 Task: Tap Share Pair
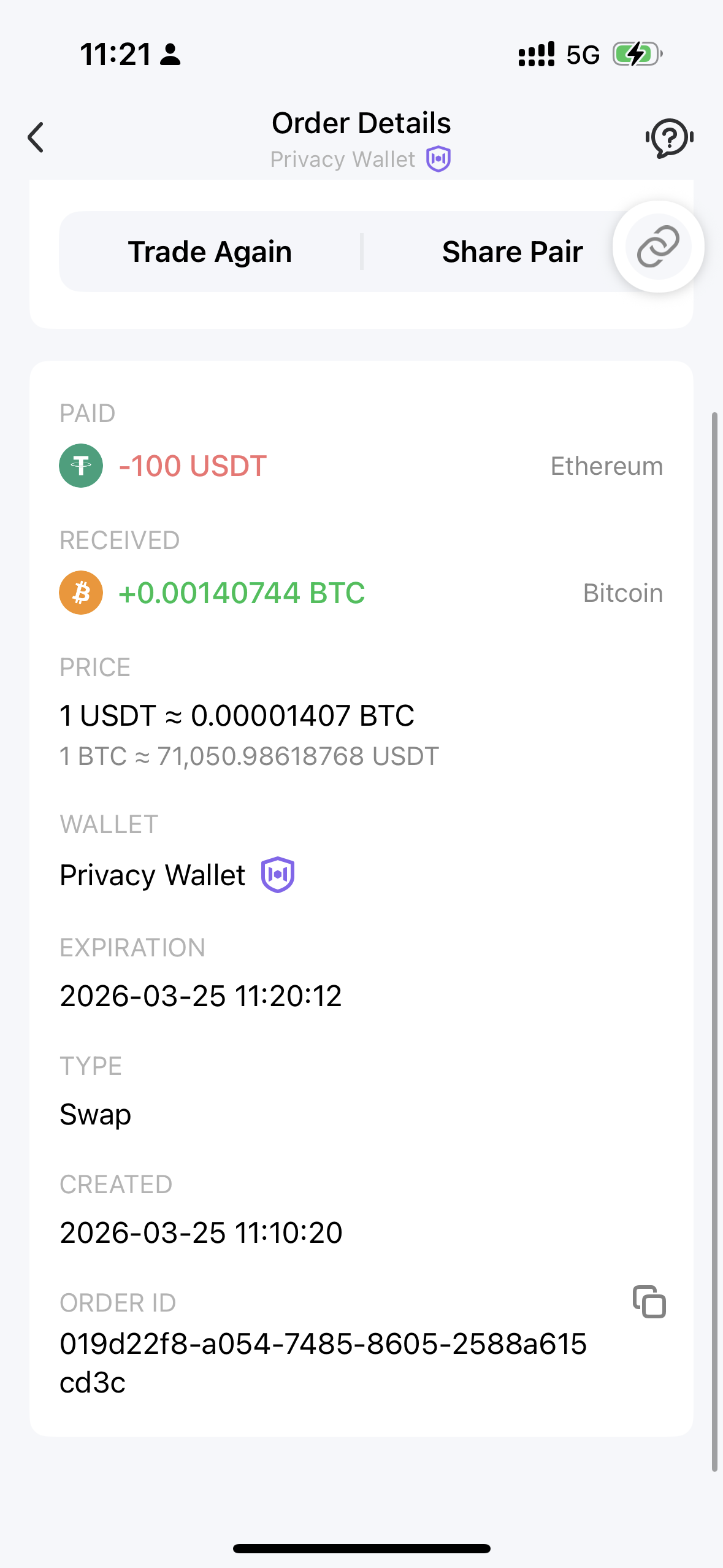(511, 252)
